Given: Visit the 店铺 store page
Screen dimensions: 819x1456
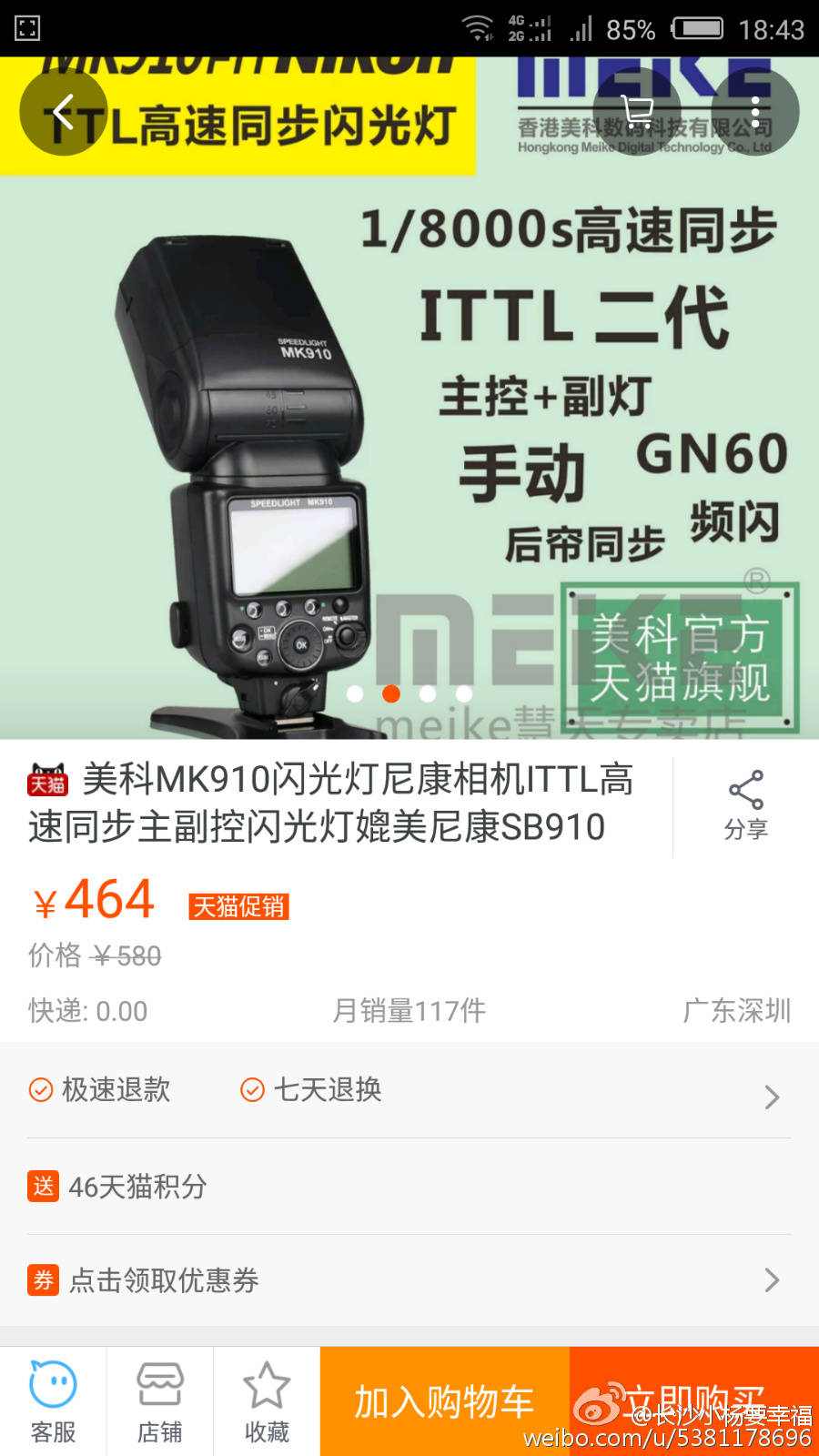Looking at the screenshot, I should pyautogui.click(x=160, y=1402).
